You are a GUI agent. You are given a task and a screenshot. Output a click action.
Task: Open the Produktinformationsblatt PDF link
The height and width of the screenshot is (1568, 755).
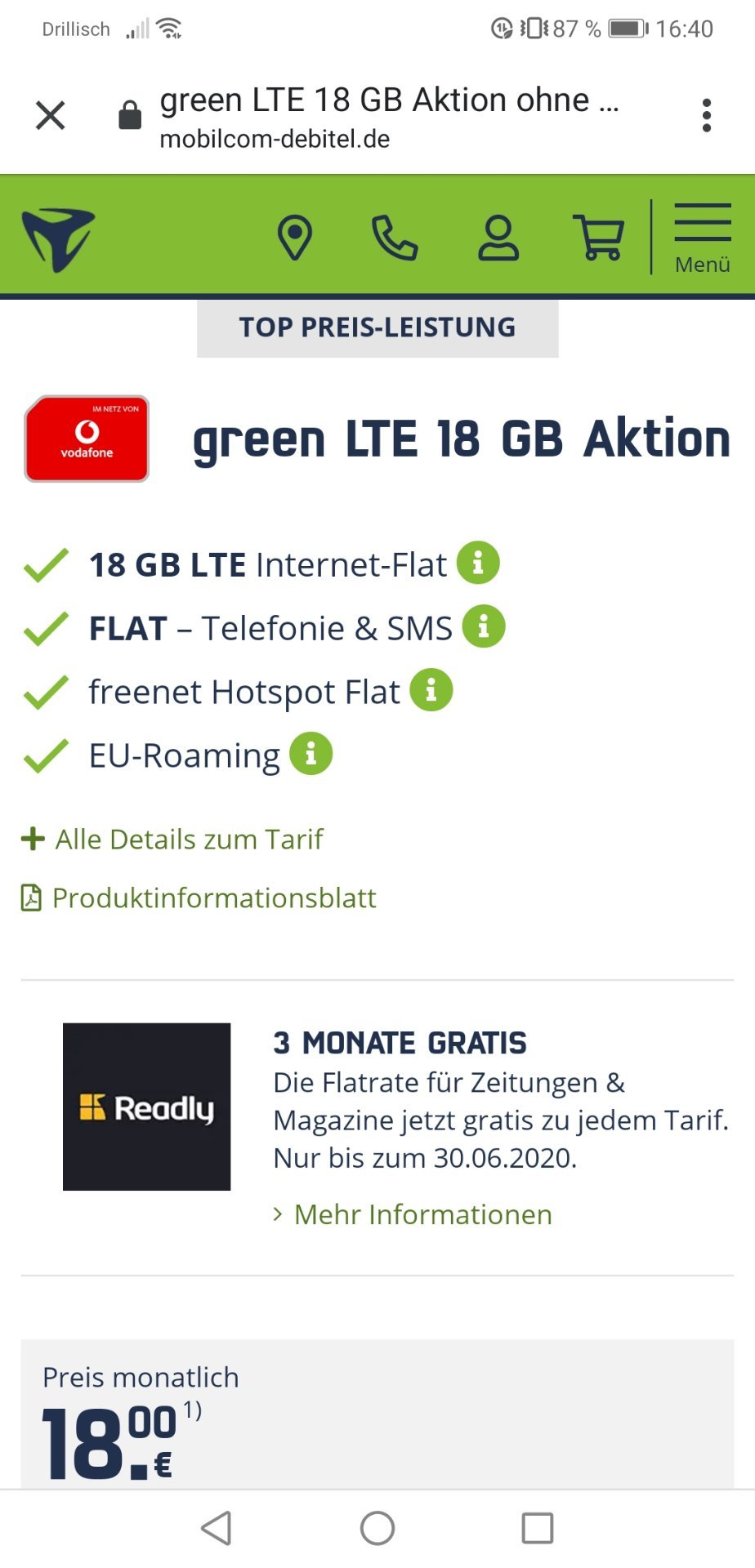[199, 898]
